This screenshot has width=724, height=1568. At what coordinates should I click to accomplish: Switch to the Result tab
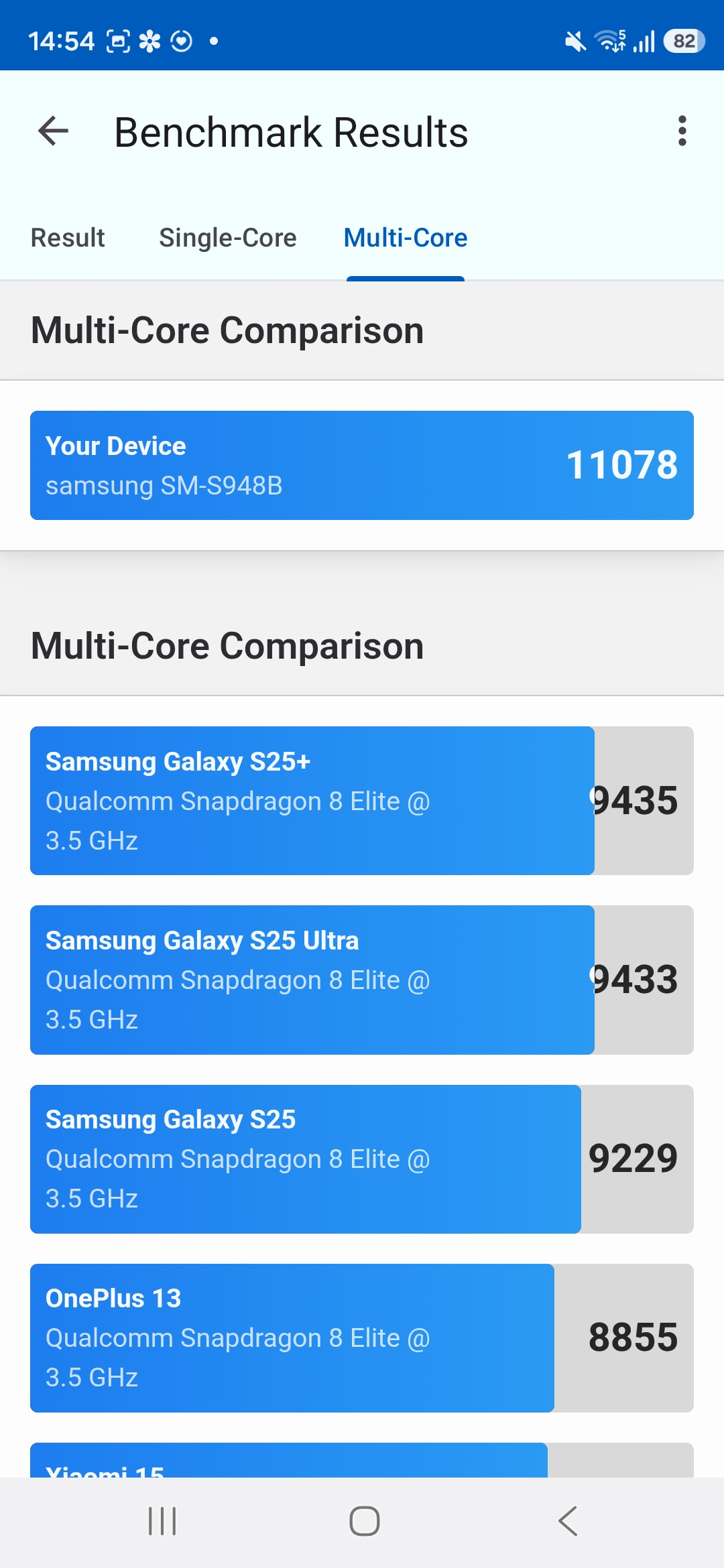tap(68, 238)
